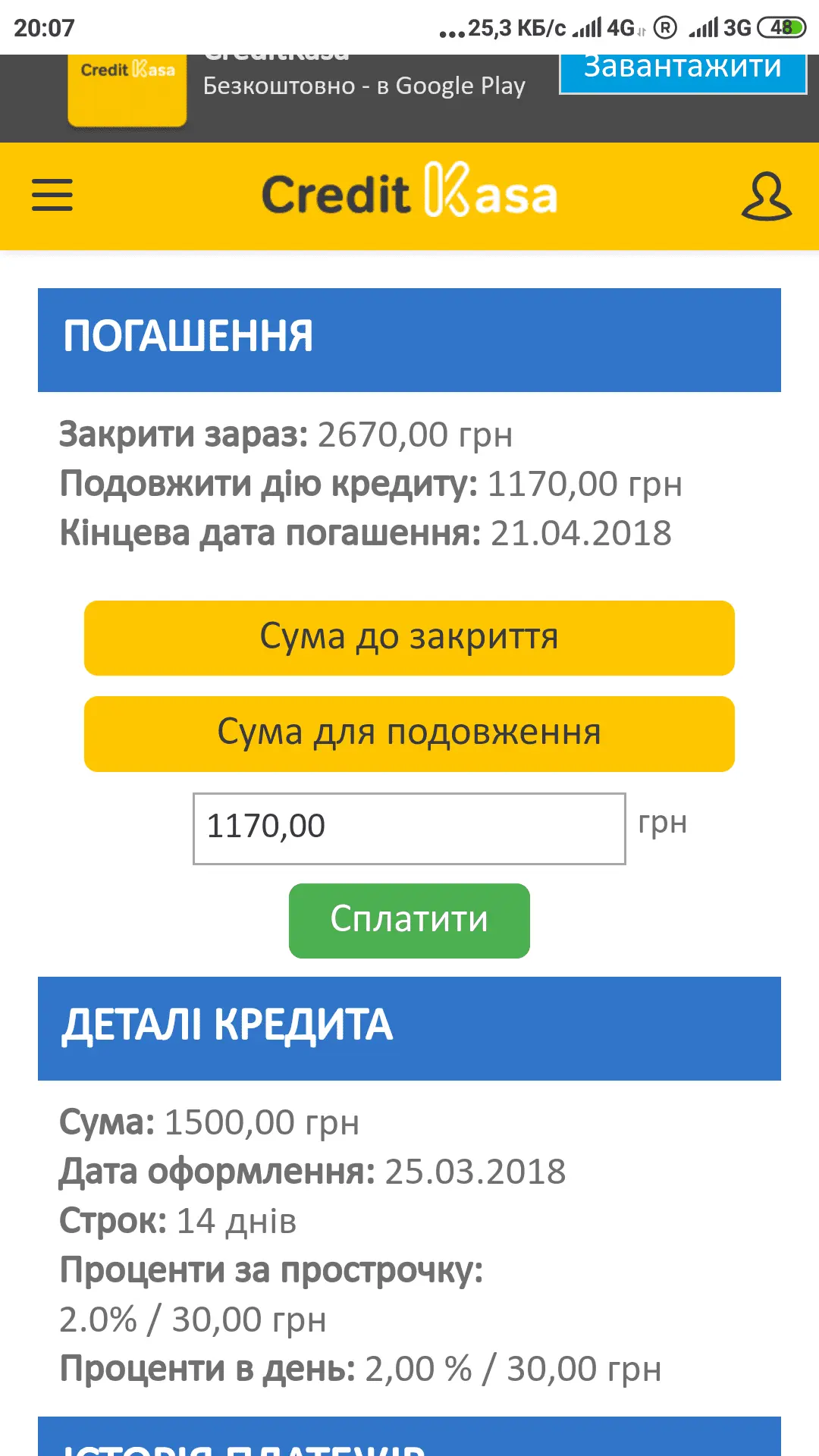Choose the Сума для подовження button
Viewport: 819px width, 1456px height.
409,733
